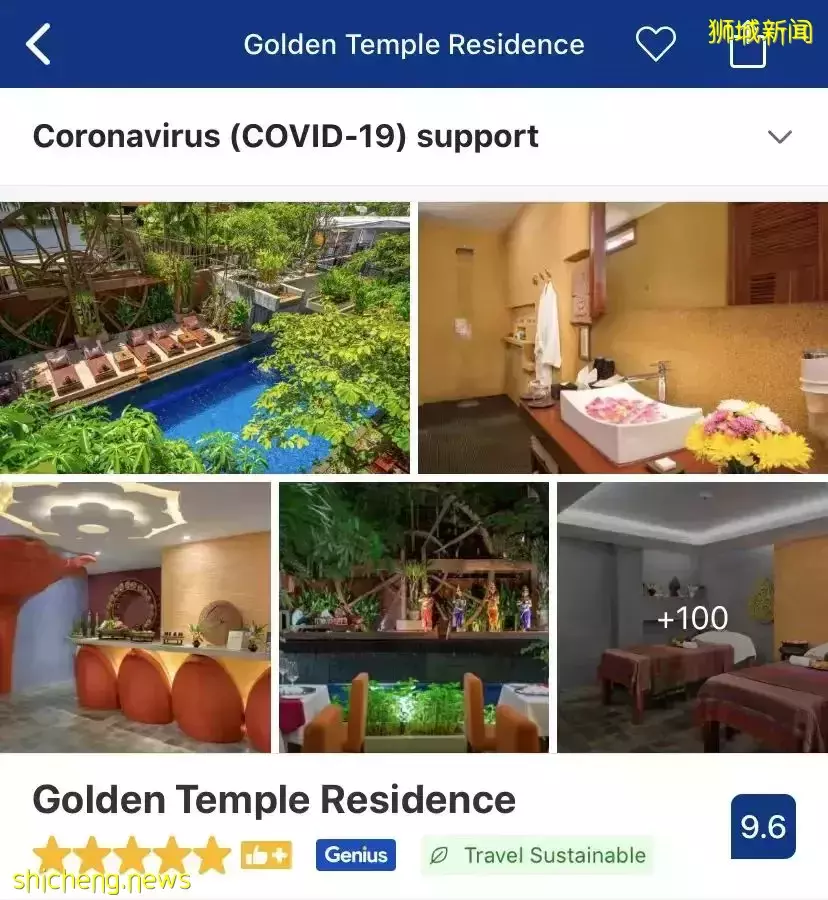Open reviews via the 9.6 score
Screen dimensions: 828x900
click(x=763, y=827)
